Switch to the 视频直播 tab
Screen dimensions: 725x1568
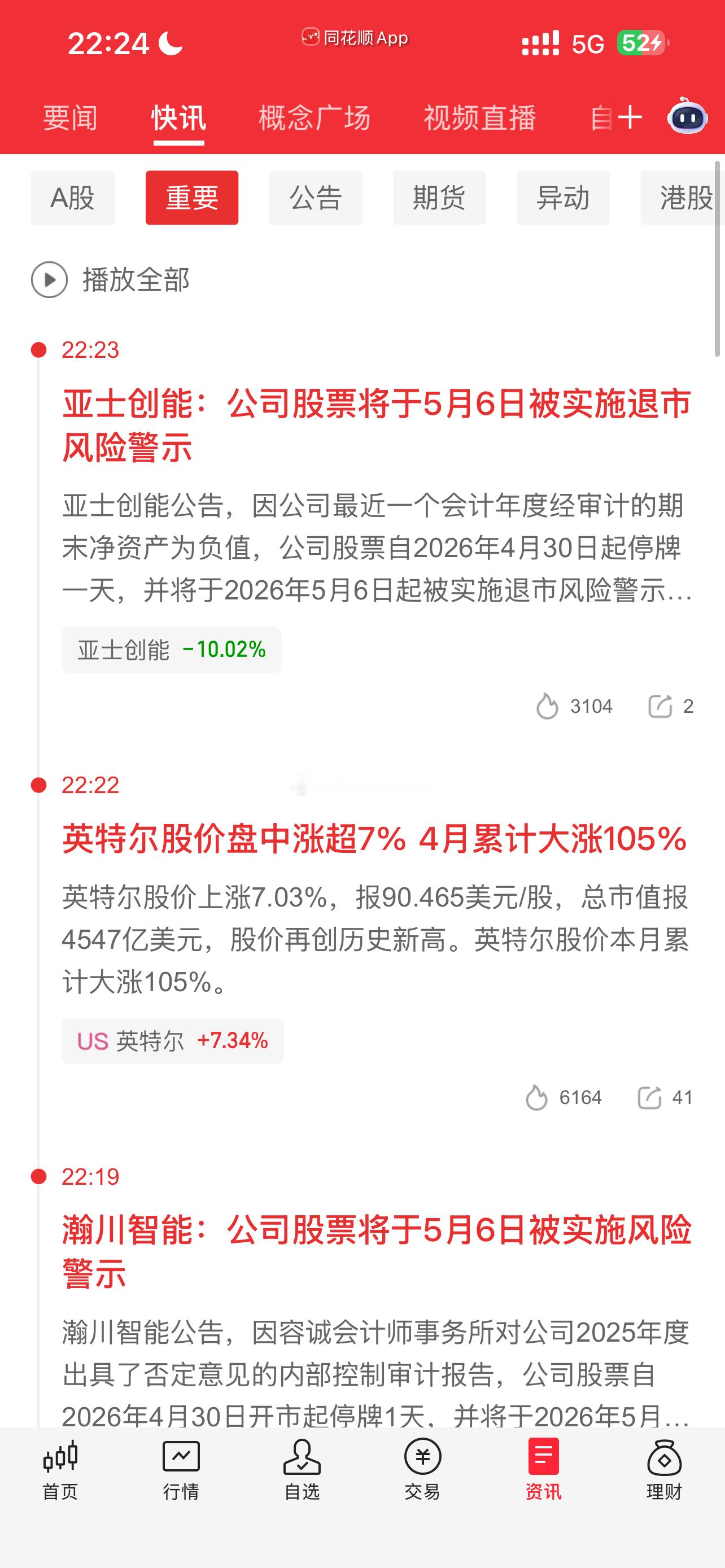pos(481,118)
